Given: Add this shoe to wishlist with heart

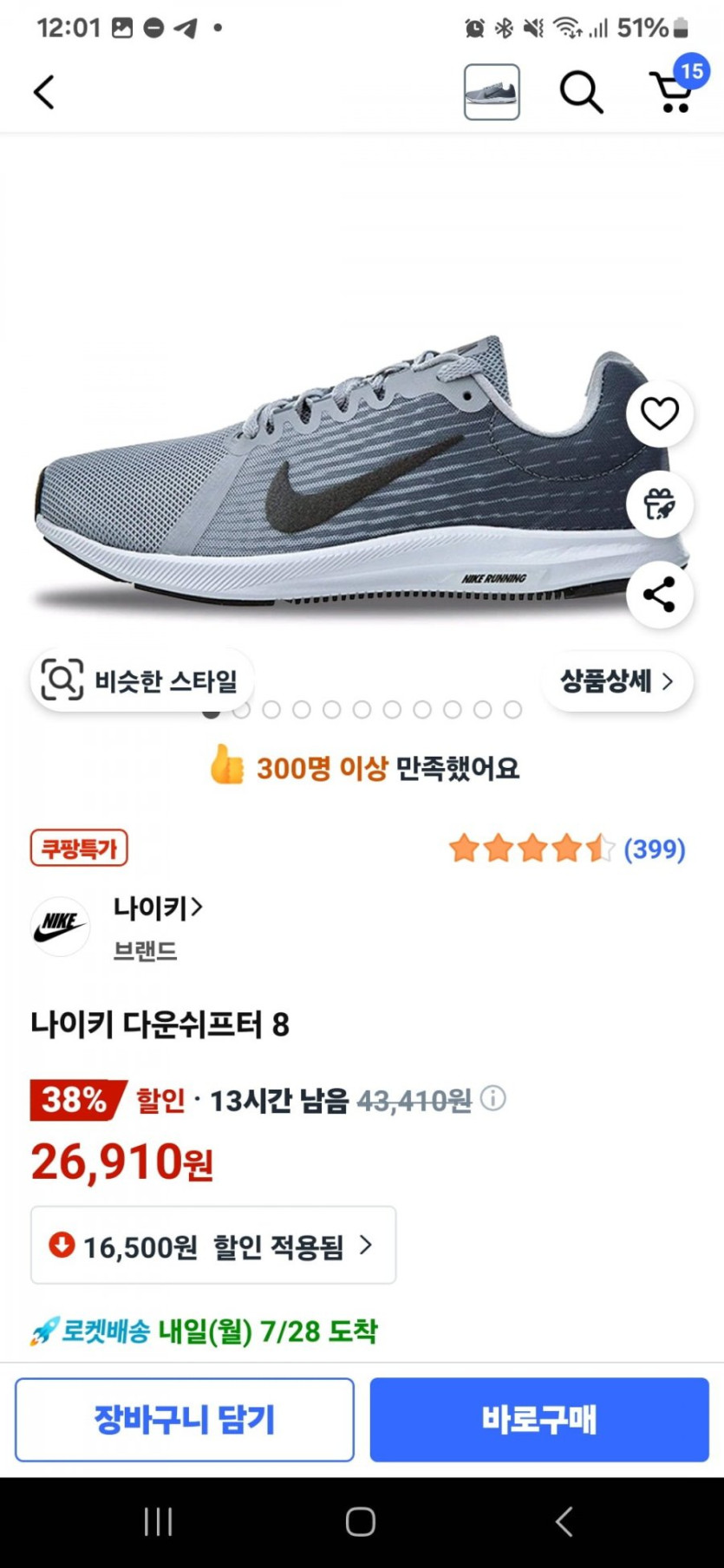Looking at the screenshot, I should 659,413.
